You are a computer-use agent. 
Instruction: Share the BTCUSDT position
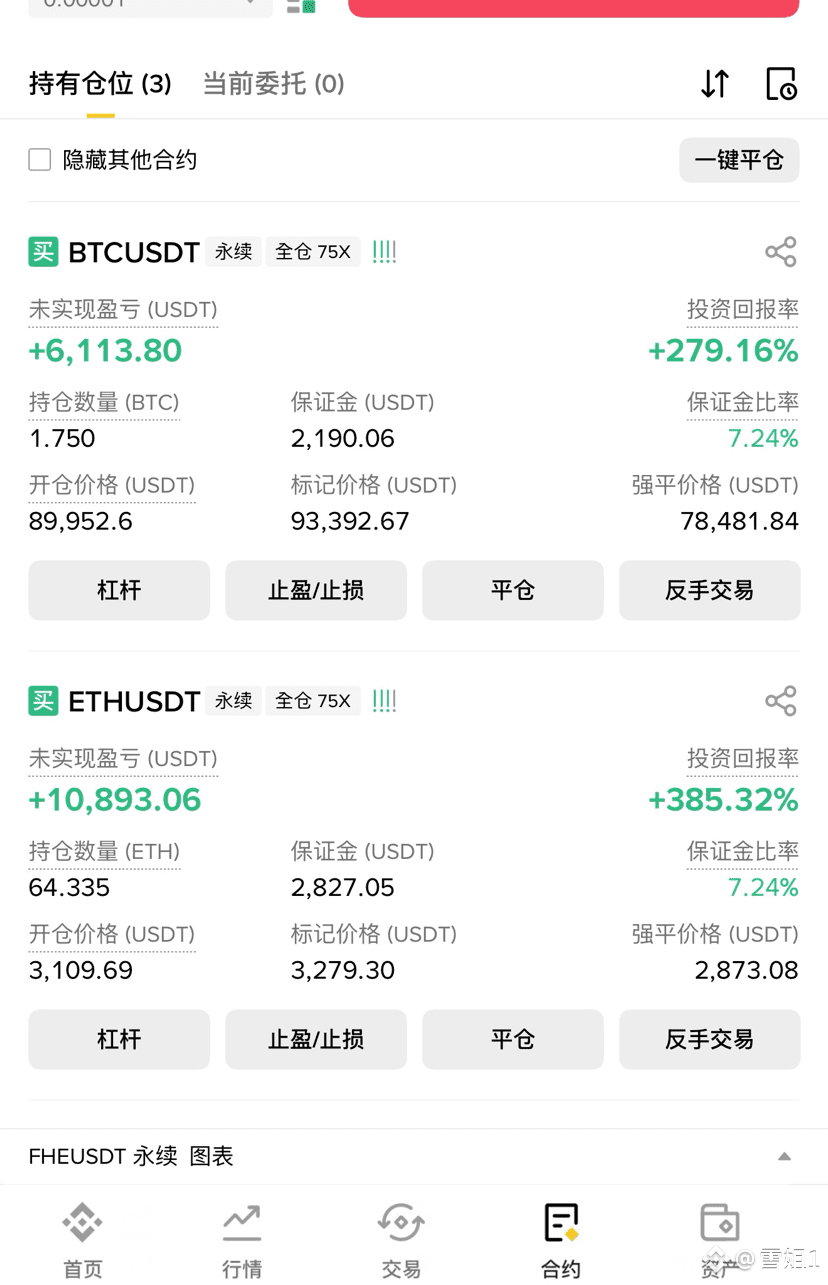point(781,252)
